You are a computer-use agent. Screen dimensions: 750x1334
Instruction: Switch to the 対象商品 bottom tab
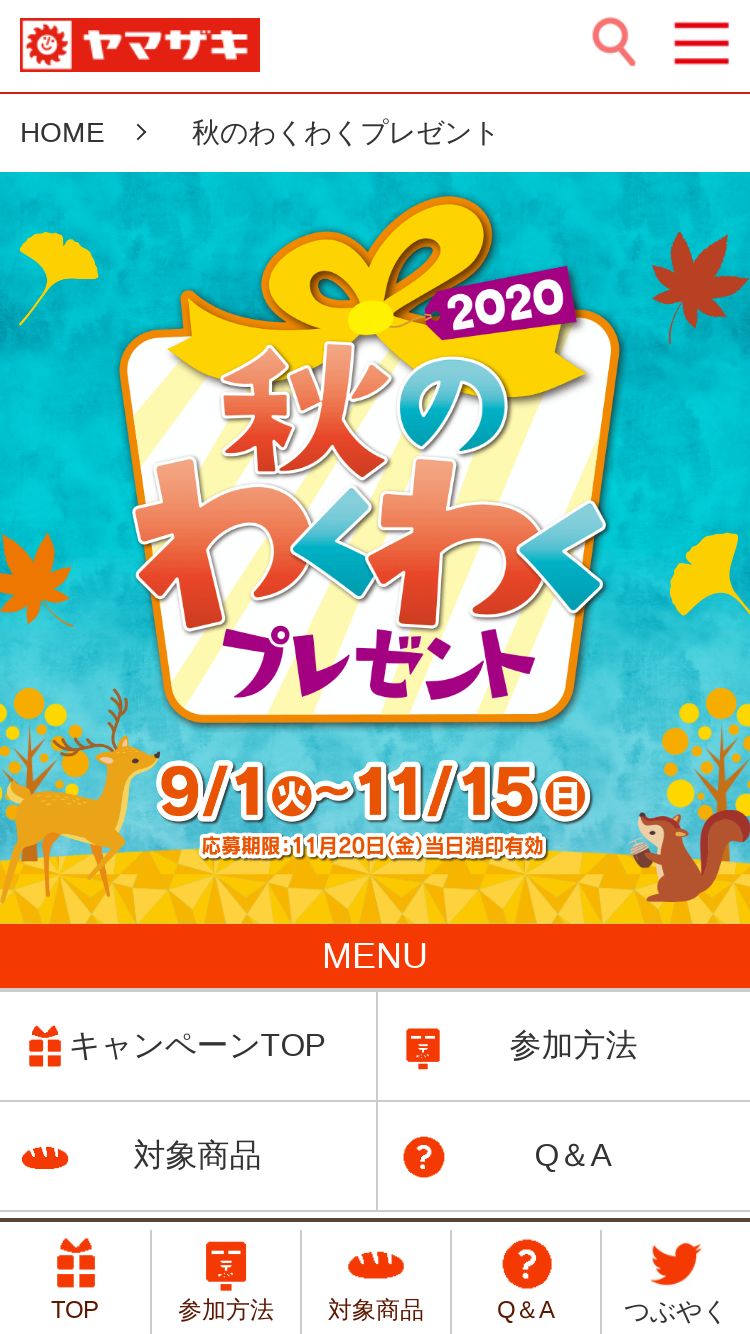click(376, 1282)
